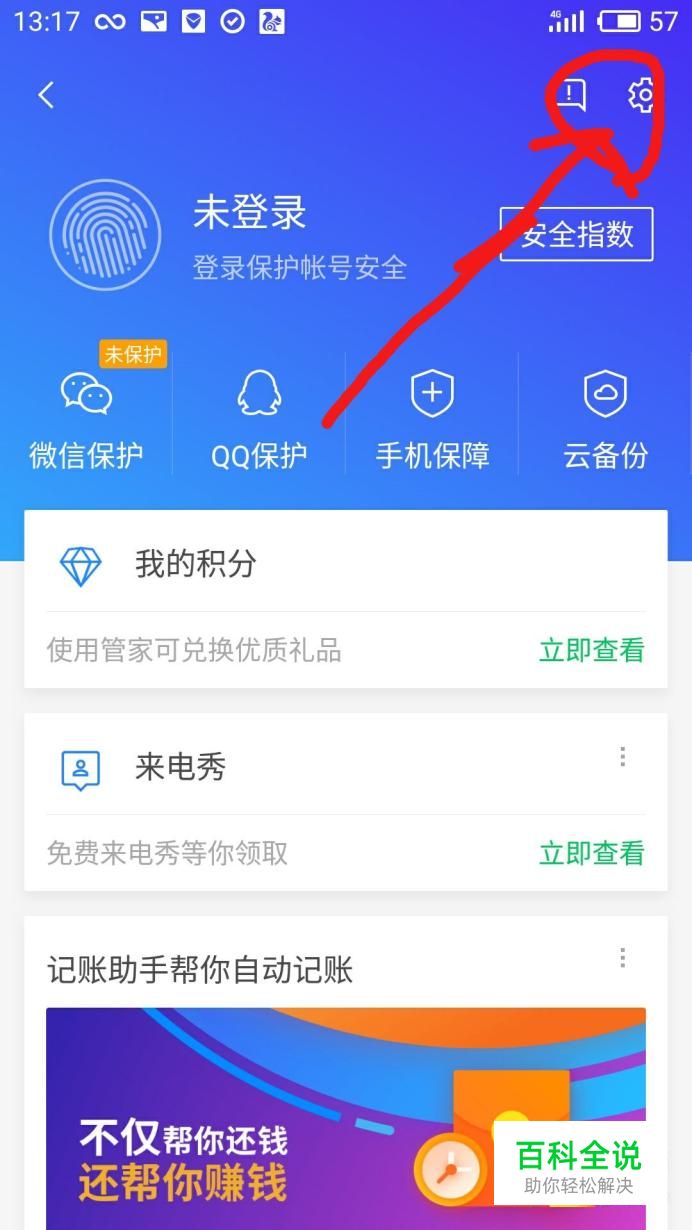Open the overflow menu on the 记账助手 card
Image resolution: width=692 pixels, height=1230 pixels.
click(x=622, y=959)
